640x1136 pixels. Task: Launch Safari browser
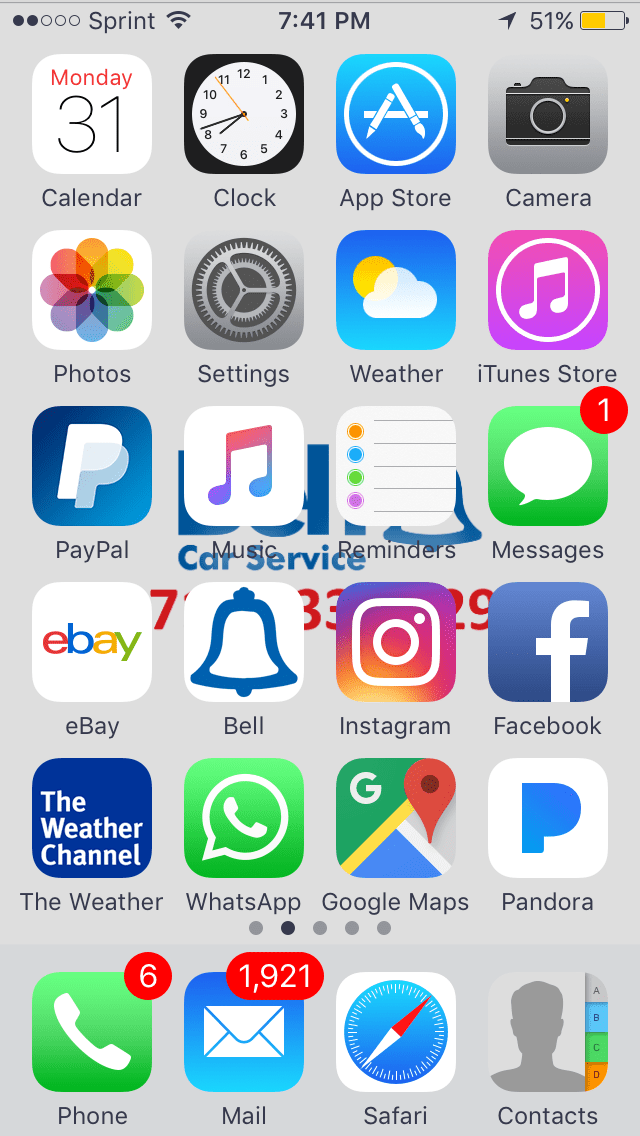point(396,1032)
